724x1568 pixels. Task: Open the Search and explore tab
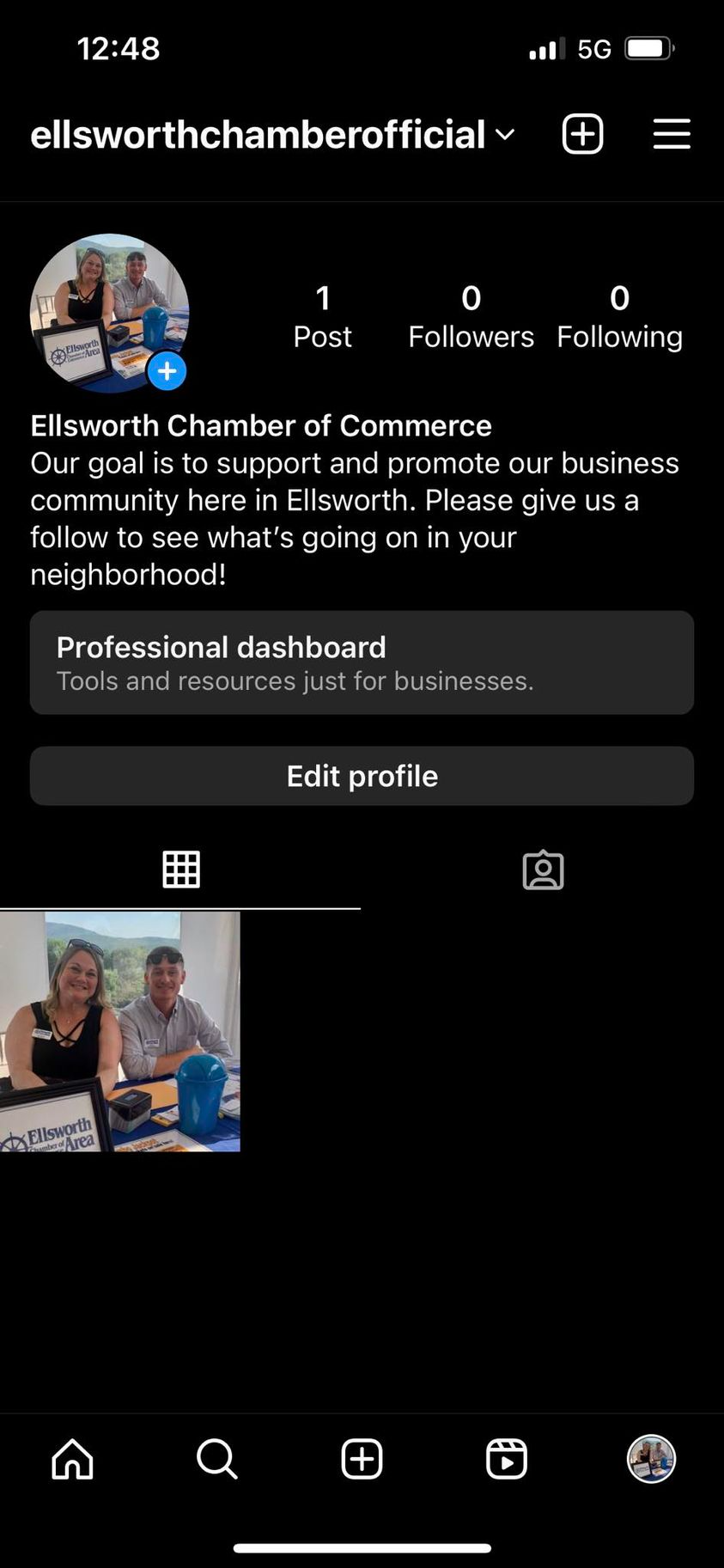tap(217, 1459)
